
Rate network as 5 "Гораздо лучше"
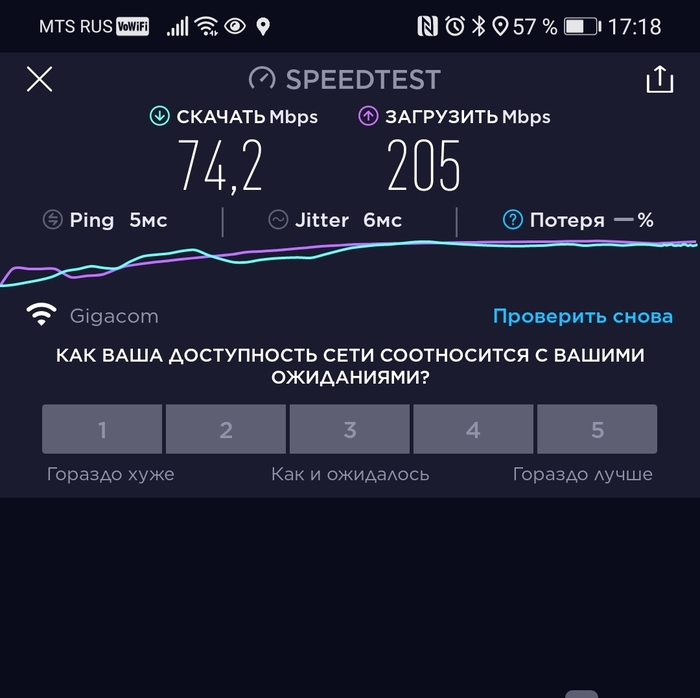tap(597, 430)
